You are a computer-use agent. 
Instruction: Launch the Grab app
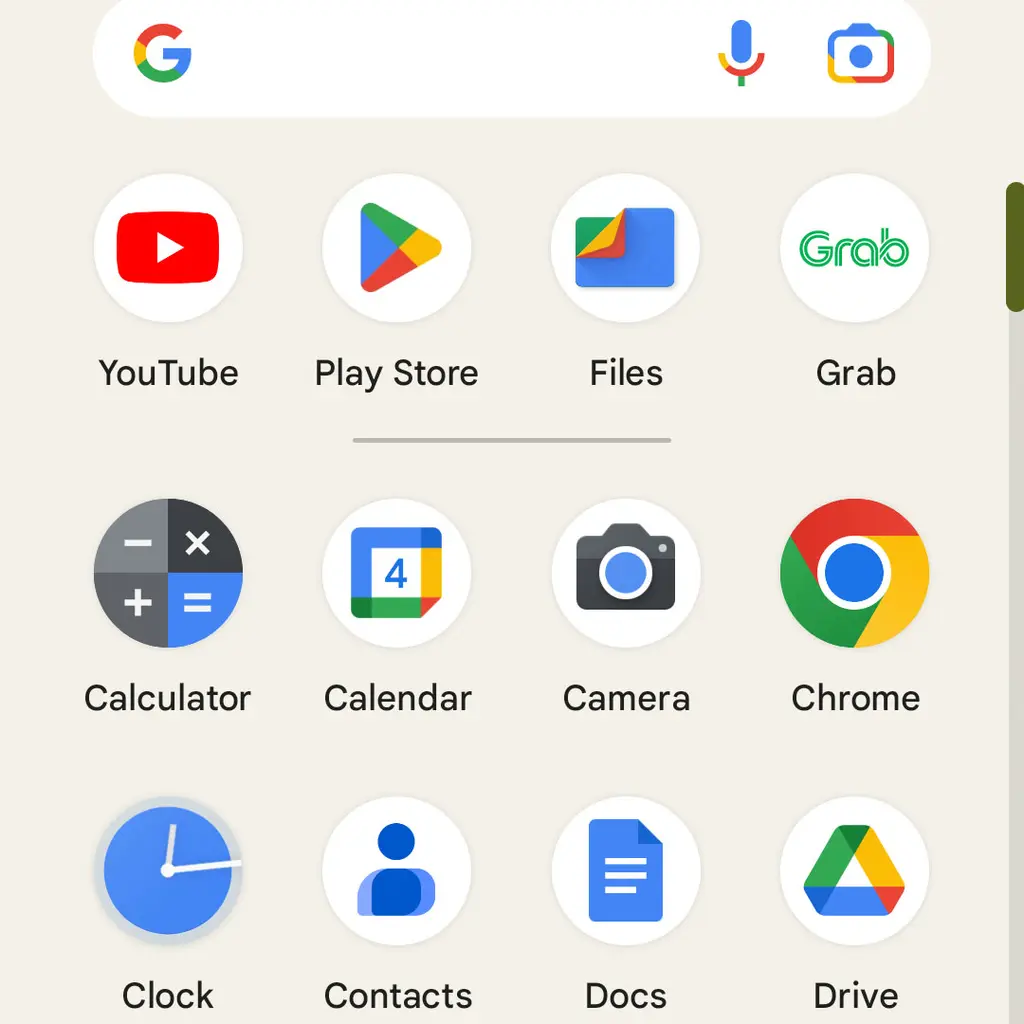click(x=855, y=248)
